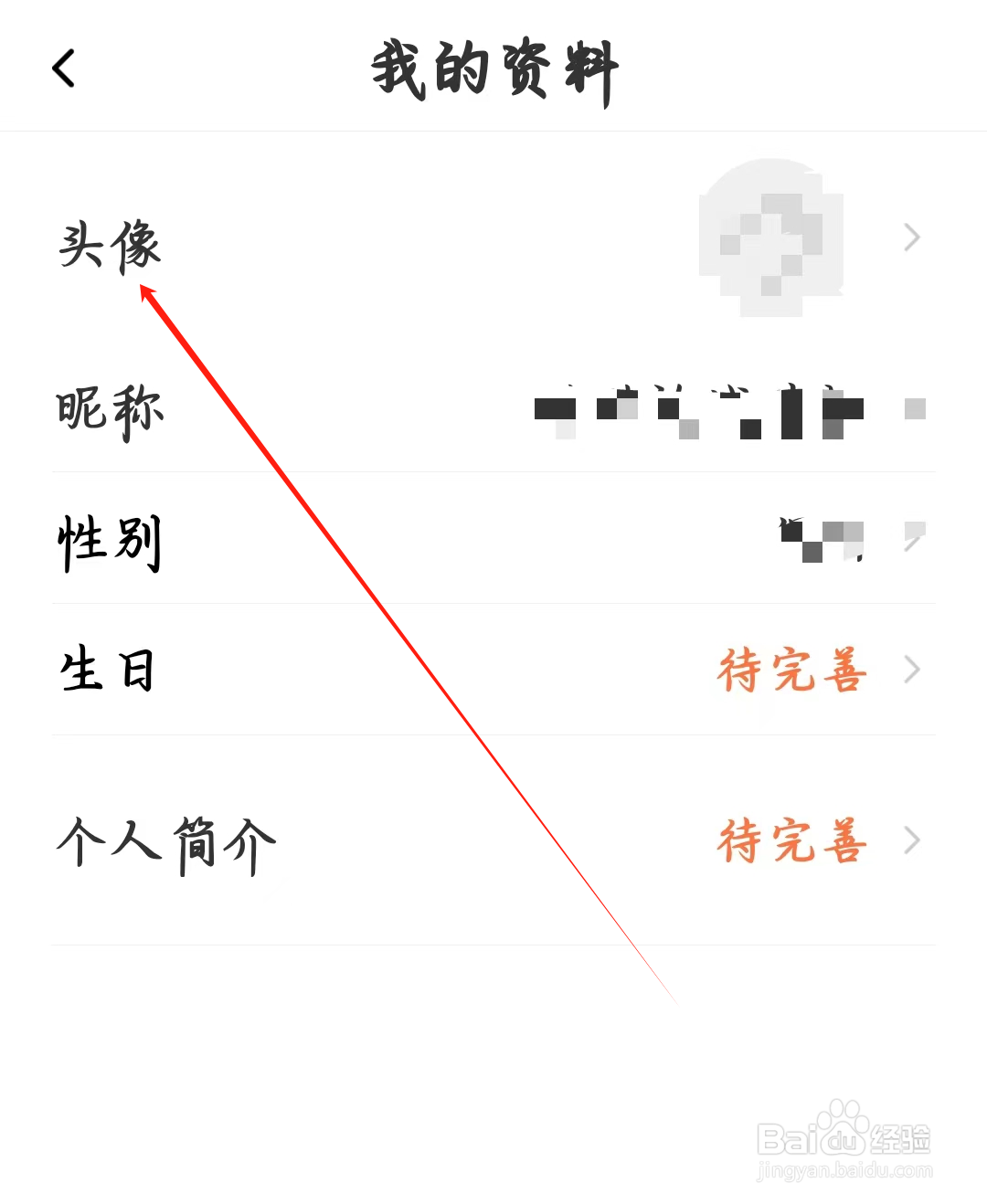Expand the chevron on the 头像 row

911,238
